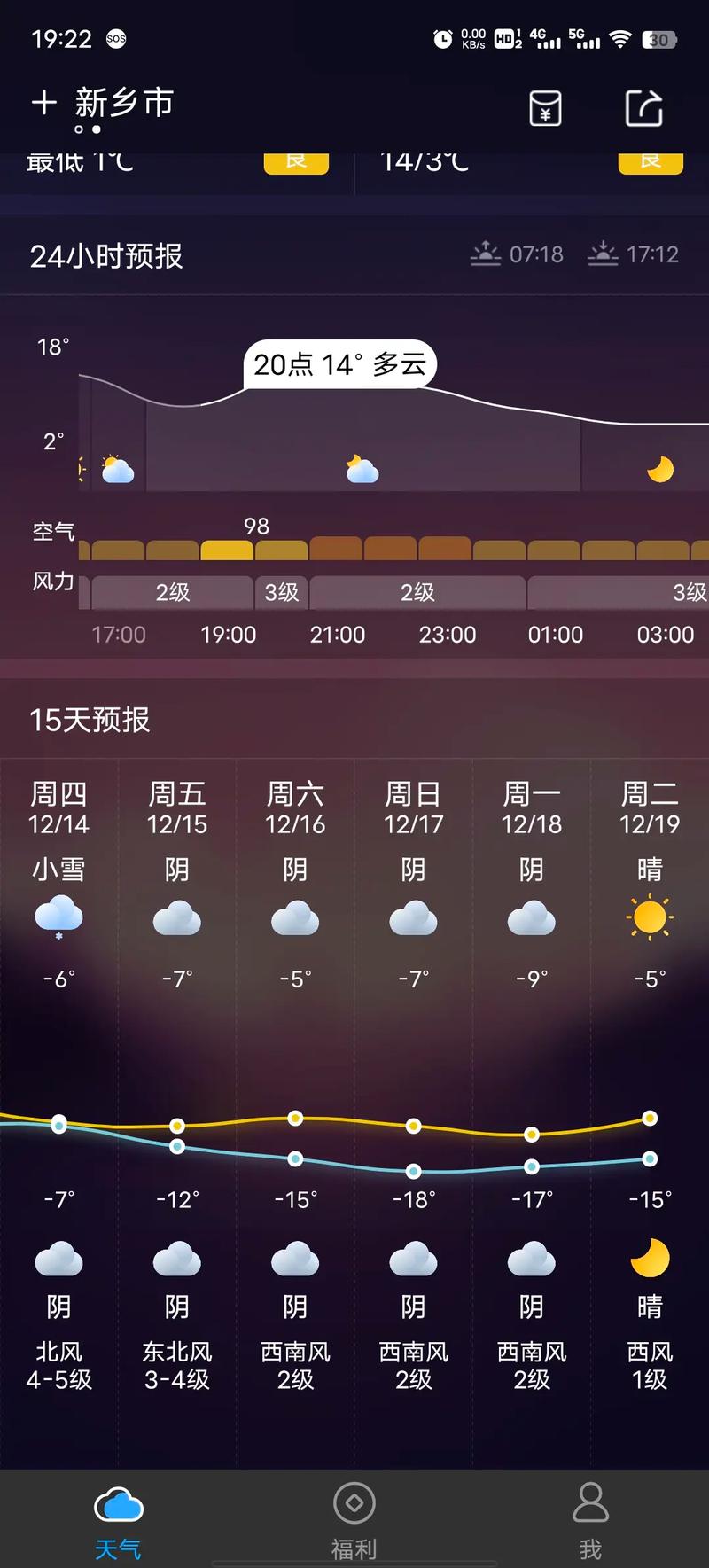Select Tuesday's sunny sun icon
Image resolution: width=709 pixels, height=1568 pixels.
point(650,917)
